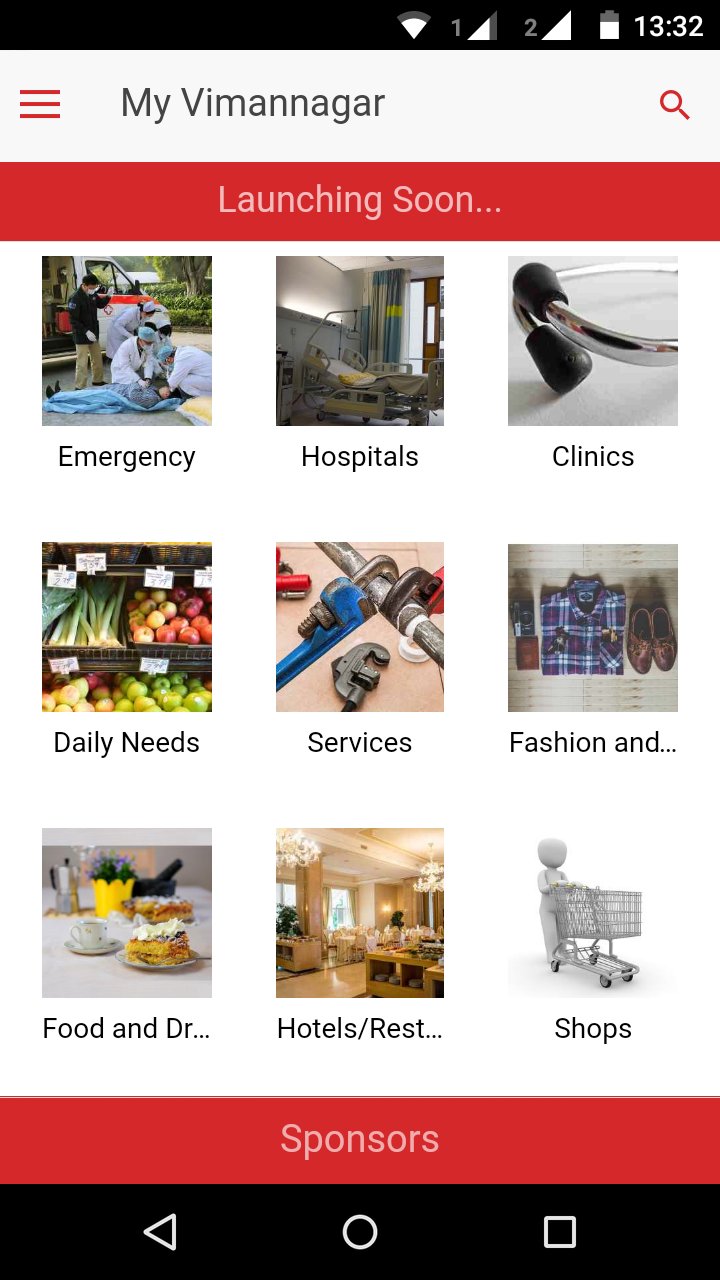Open the search icon
This screenshot has width=720, height=1280.
click(674, 103)
